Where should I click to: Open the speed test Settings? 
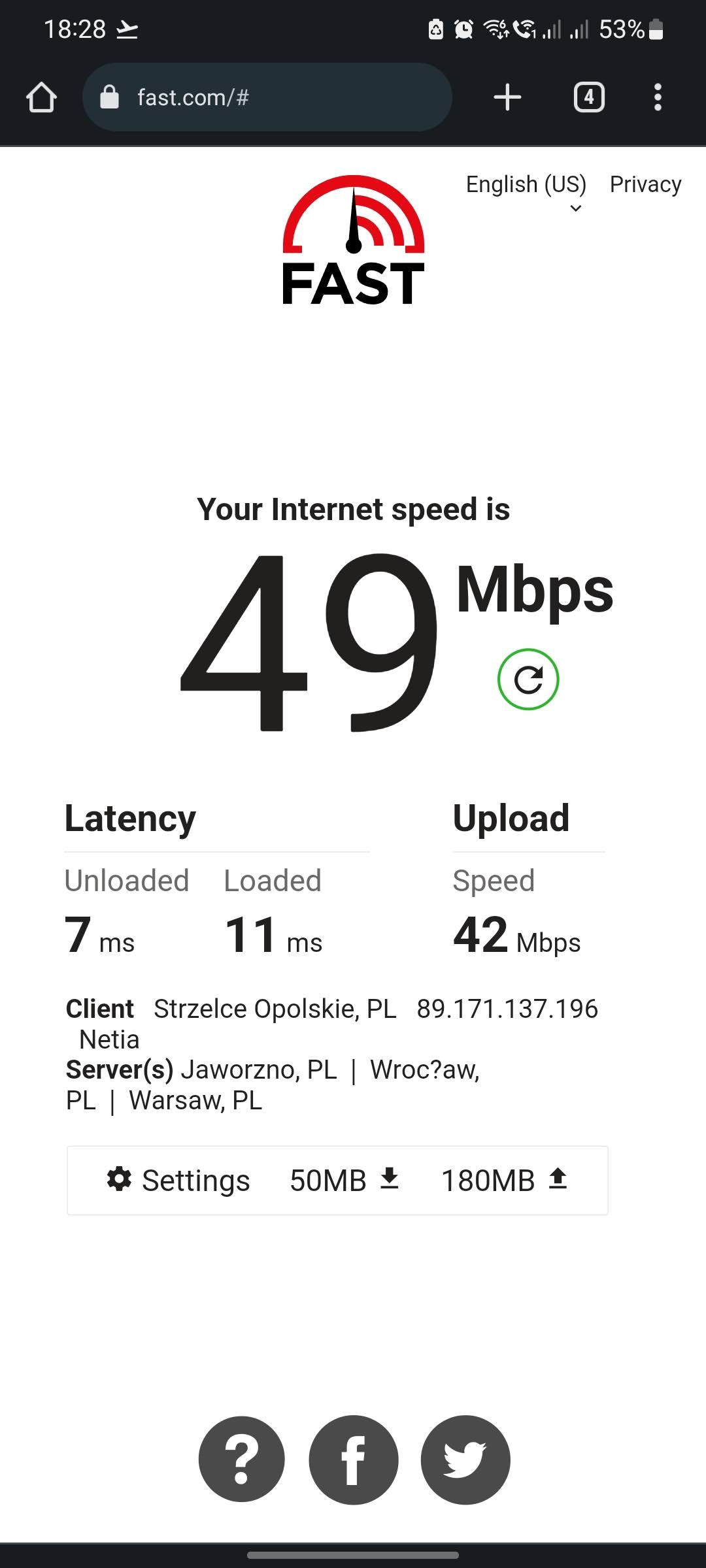(x=178, y=1180)
